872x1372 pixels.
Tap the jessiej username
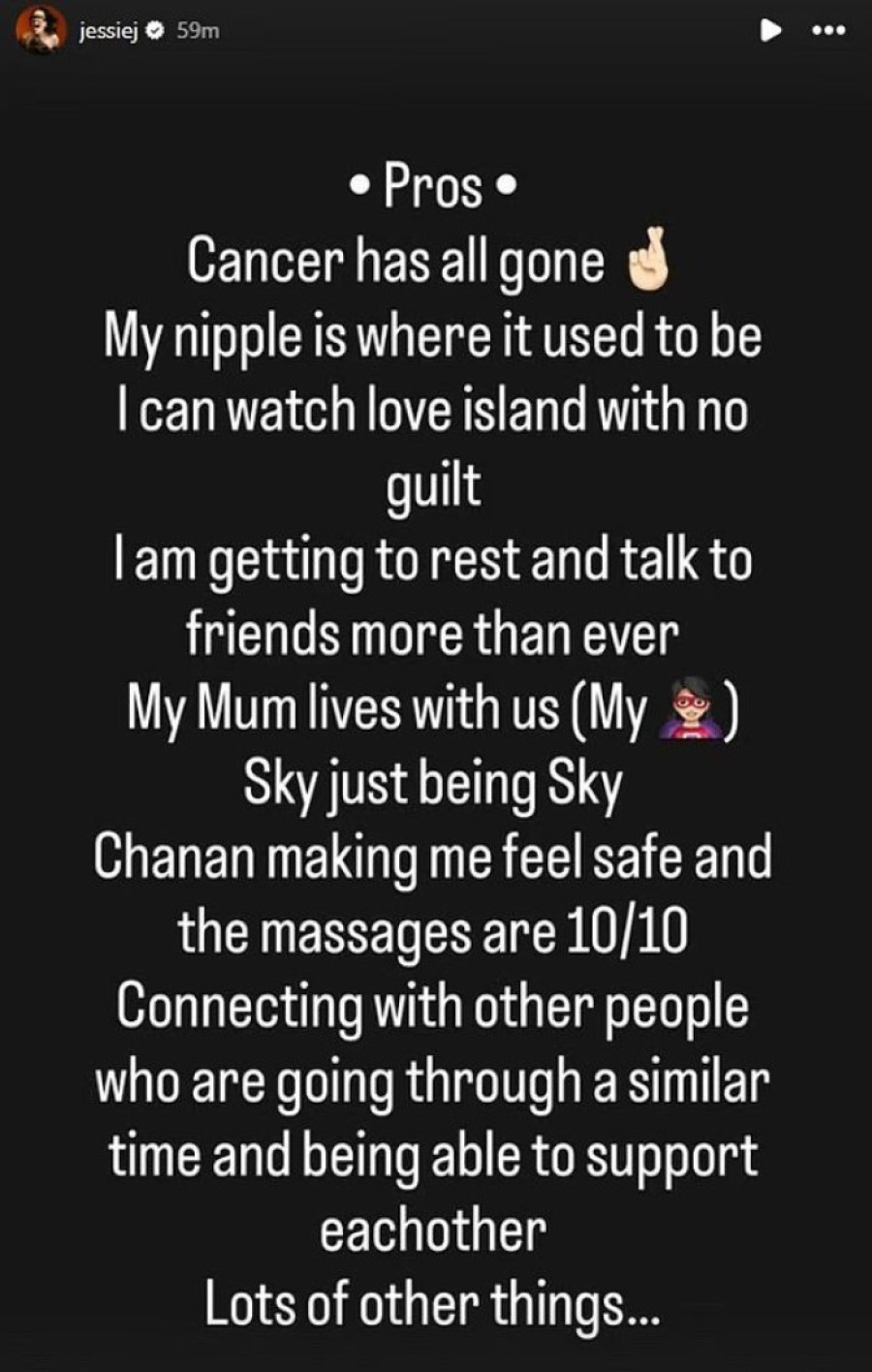pos(108,31)
